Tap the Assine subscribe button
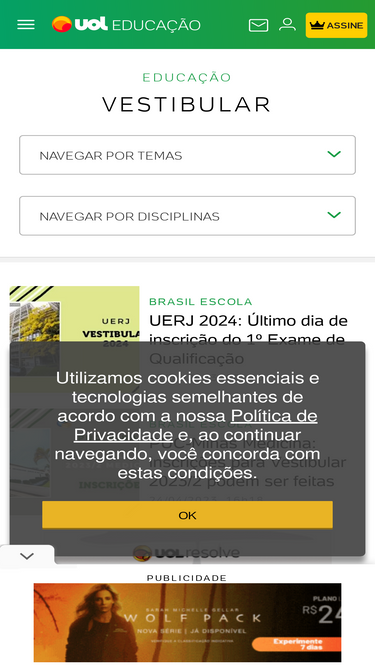Viewport: 375px width, 667px height. pos(336,25)
